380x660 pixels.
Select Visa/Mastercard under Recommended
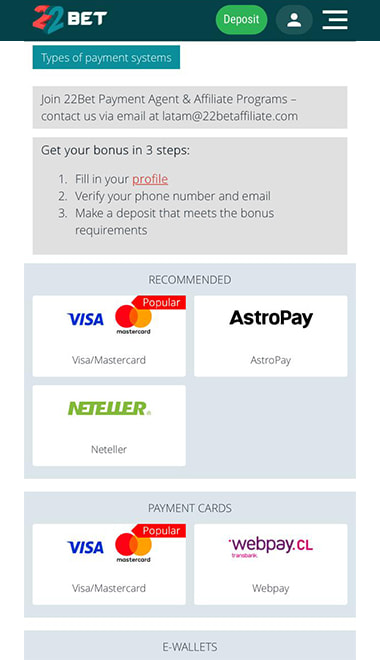click(109, 336)
